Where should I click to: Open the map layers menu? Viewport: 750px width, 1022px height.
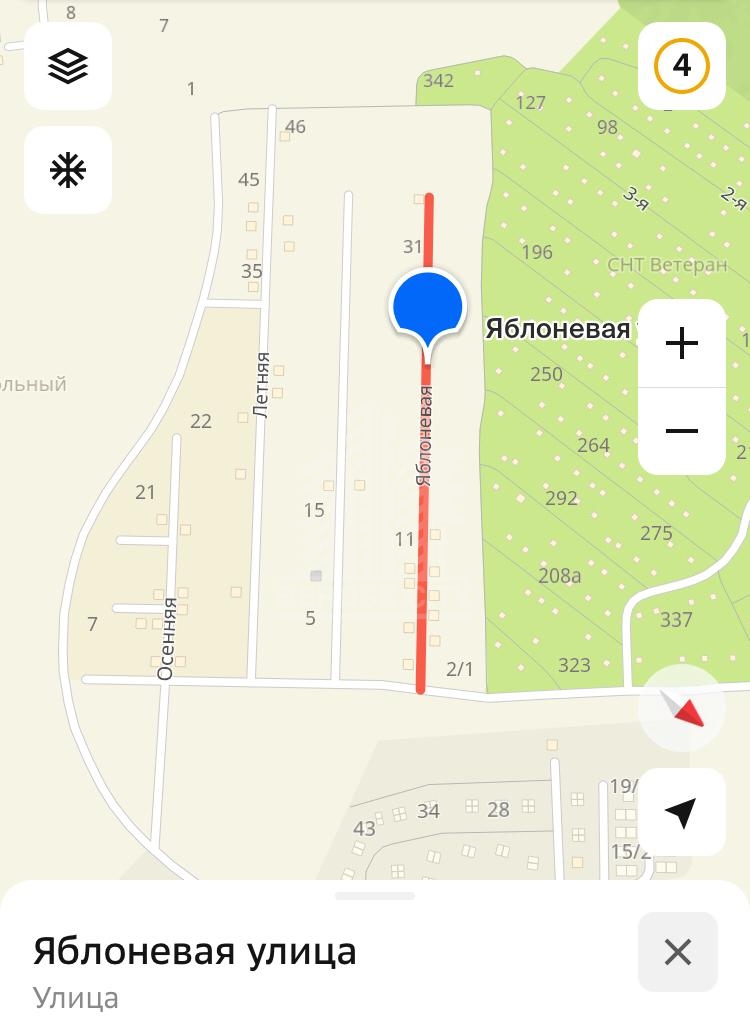68,66
